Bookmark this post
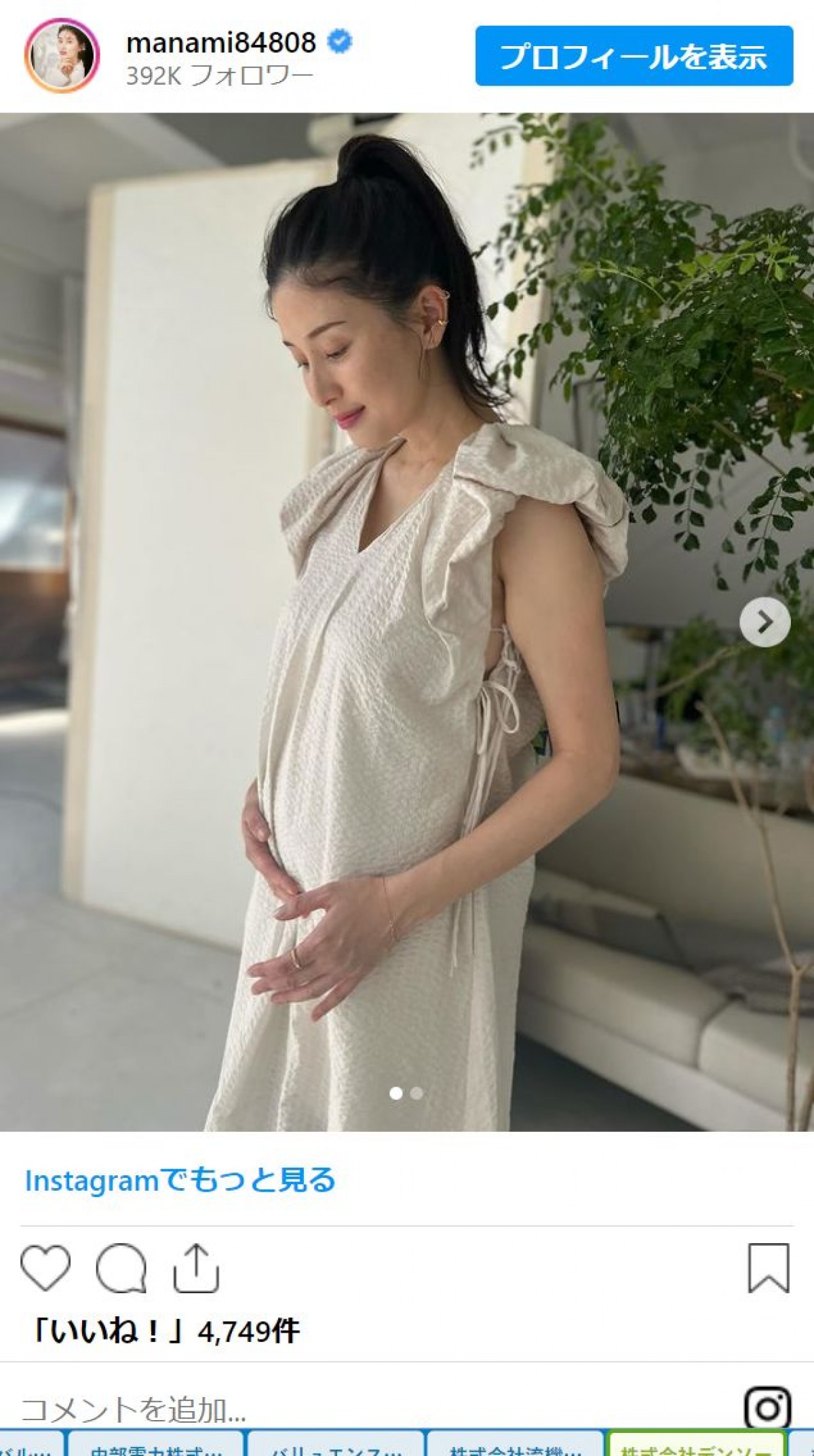 pos(769,1268)
